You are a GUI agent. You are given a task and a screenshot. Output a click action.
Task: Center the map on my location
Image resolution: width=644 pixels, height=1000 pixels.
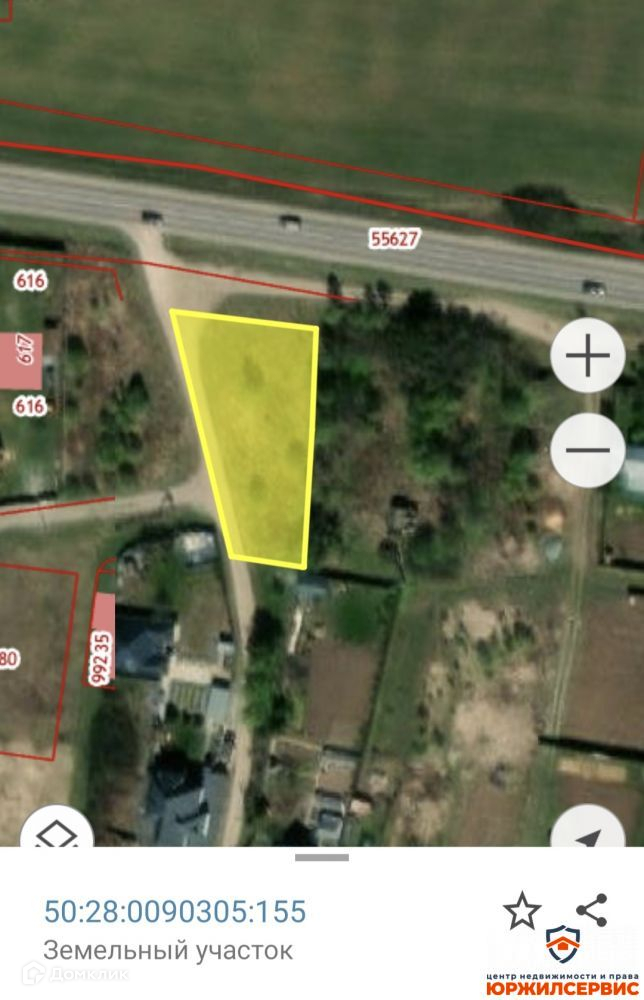pos(590,832)
